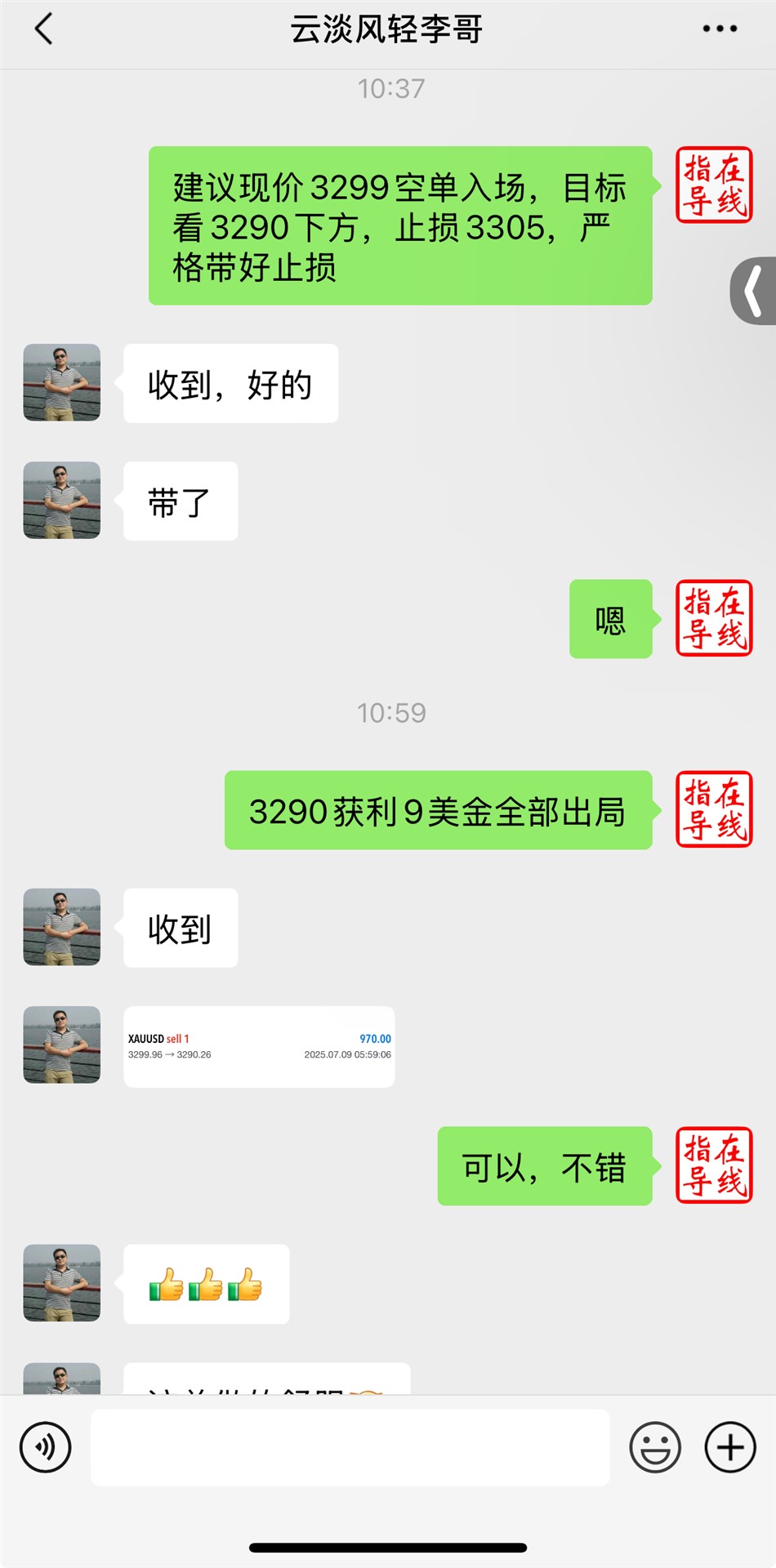Go back to the chat list

pyautogui.click(x=44, y=29)
